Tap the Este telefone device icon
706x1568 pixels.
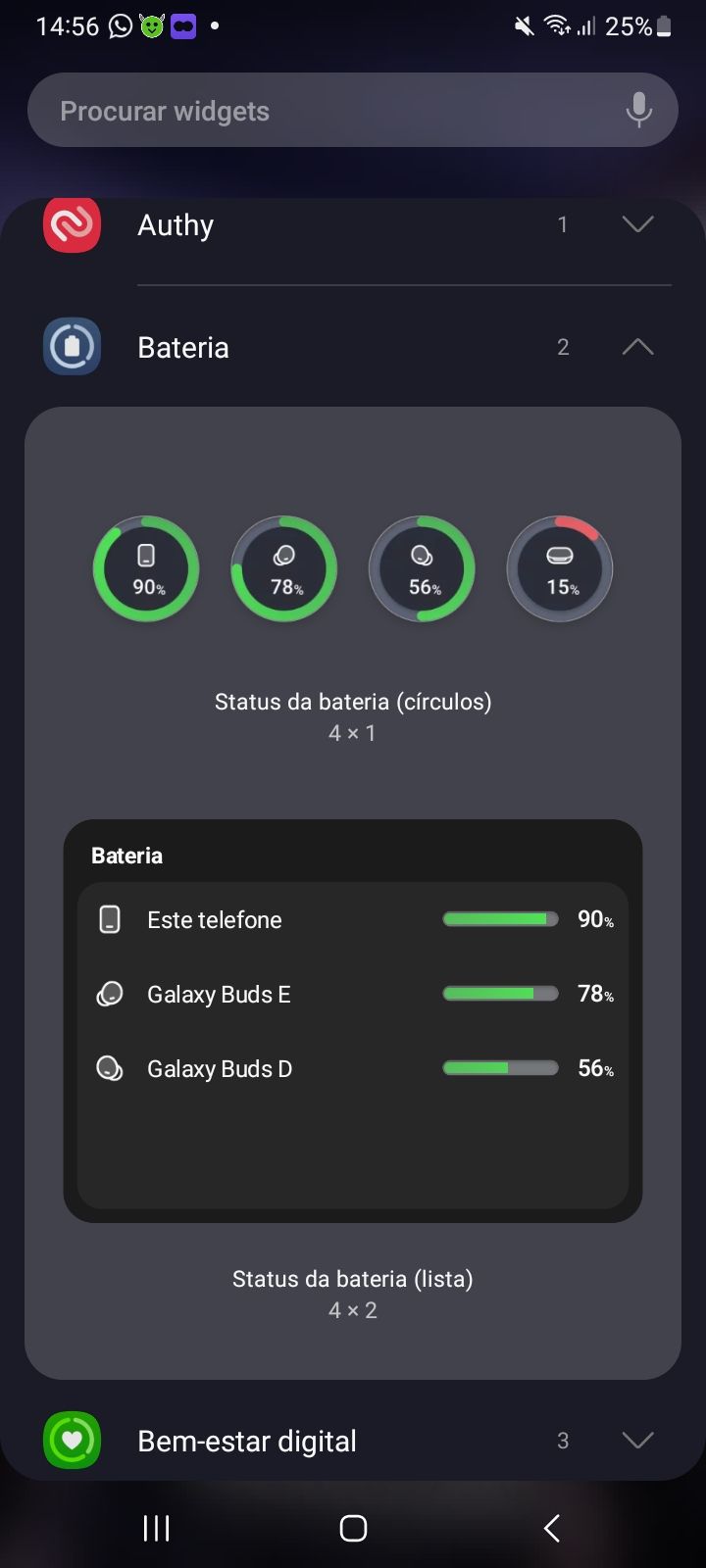pyautogui.click(x=110, y=918)
